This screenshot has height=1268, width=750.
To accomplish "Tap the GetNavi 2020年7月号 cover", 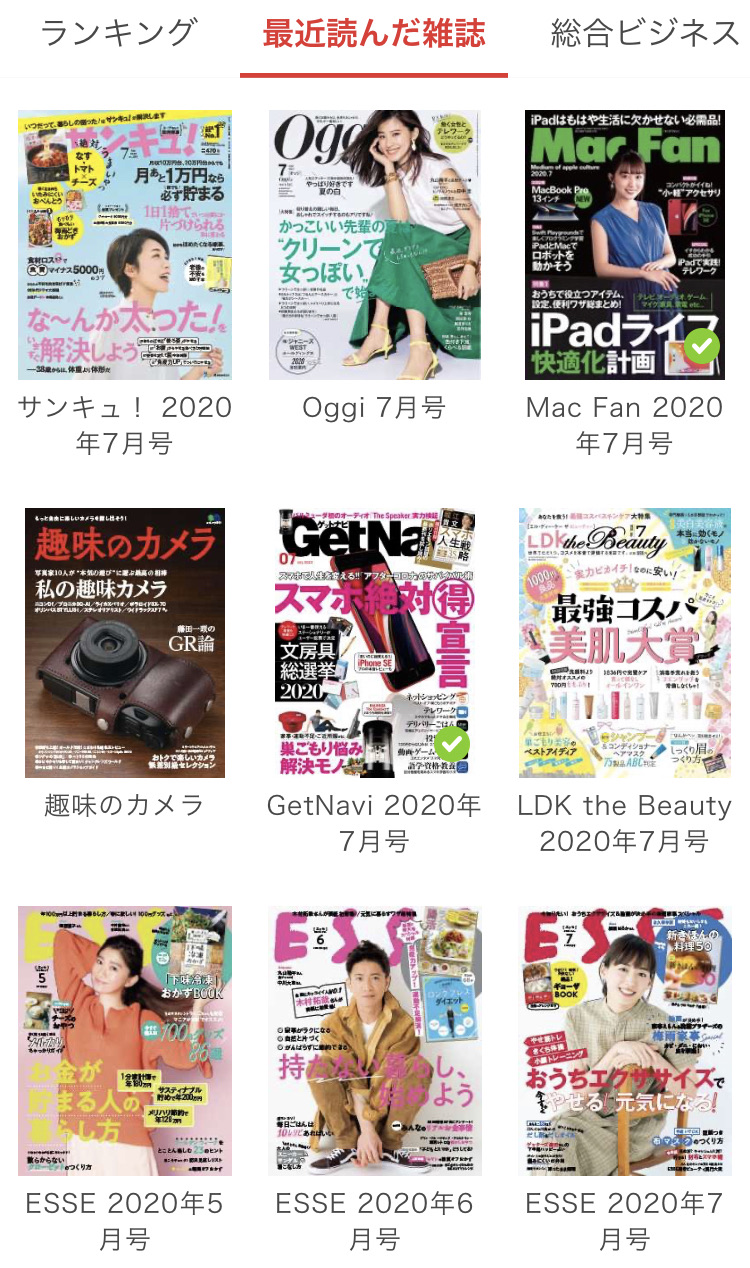I will [375, 642].
